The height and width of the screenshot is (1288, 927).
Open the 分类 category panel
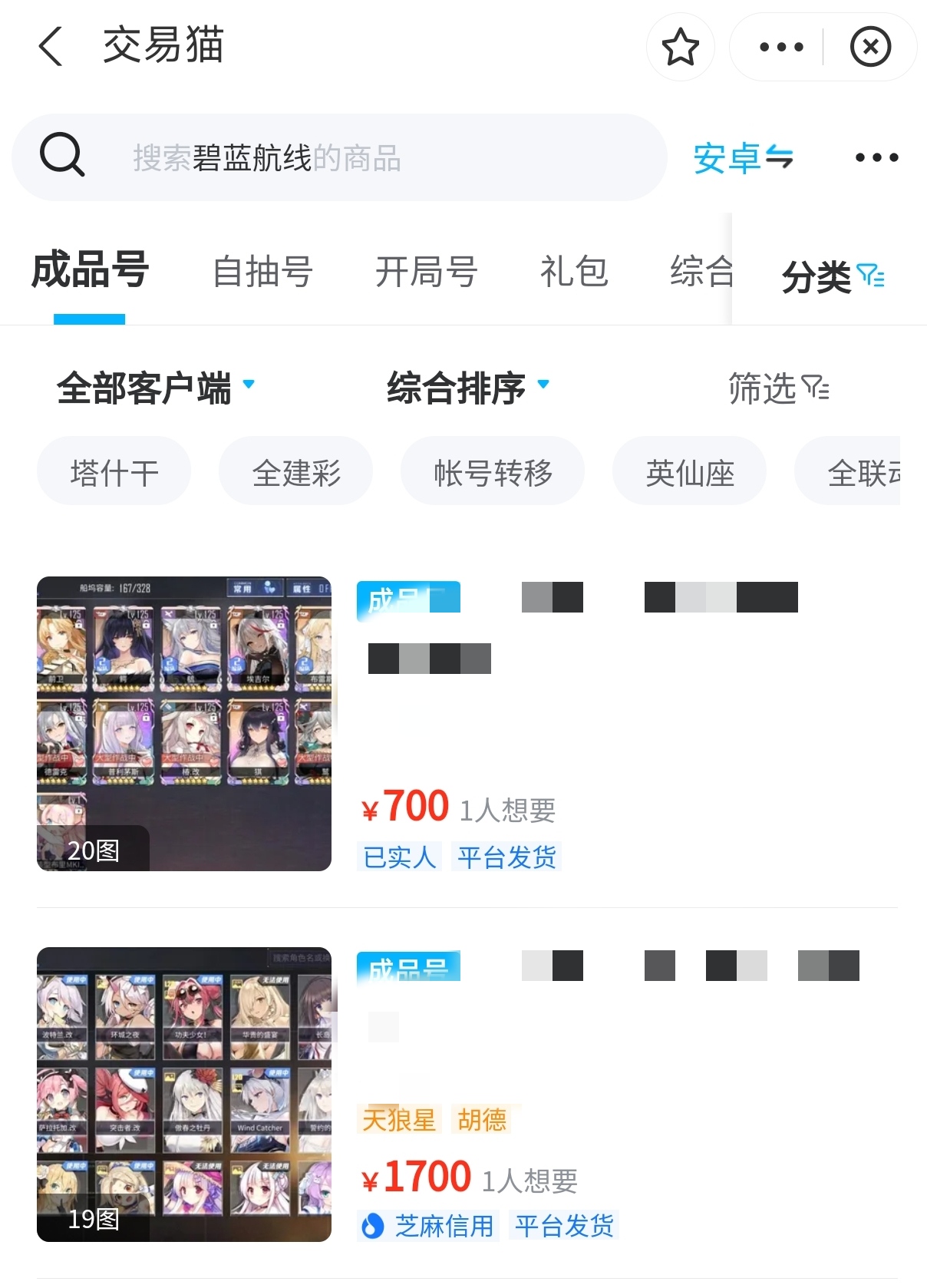click(832, 276)
